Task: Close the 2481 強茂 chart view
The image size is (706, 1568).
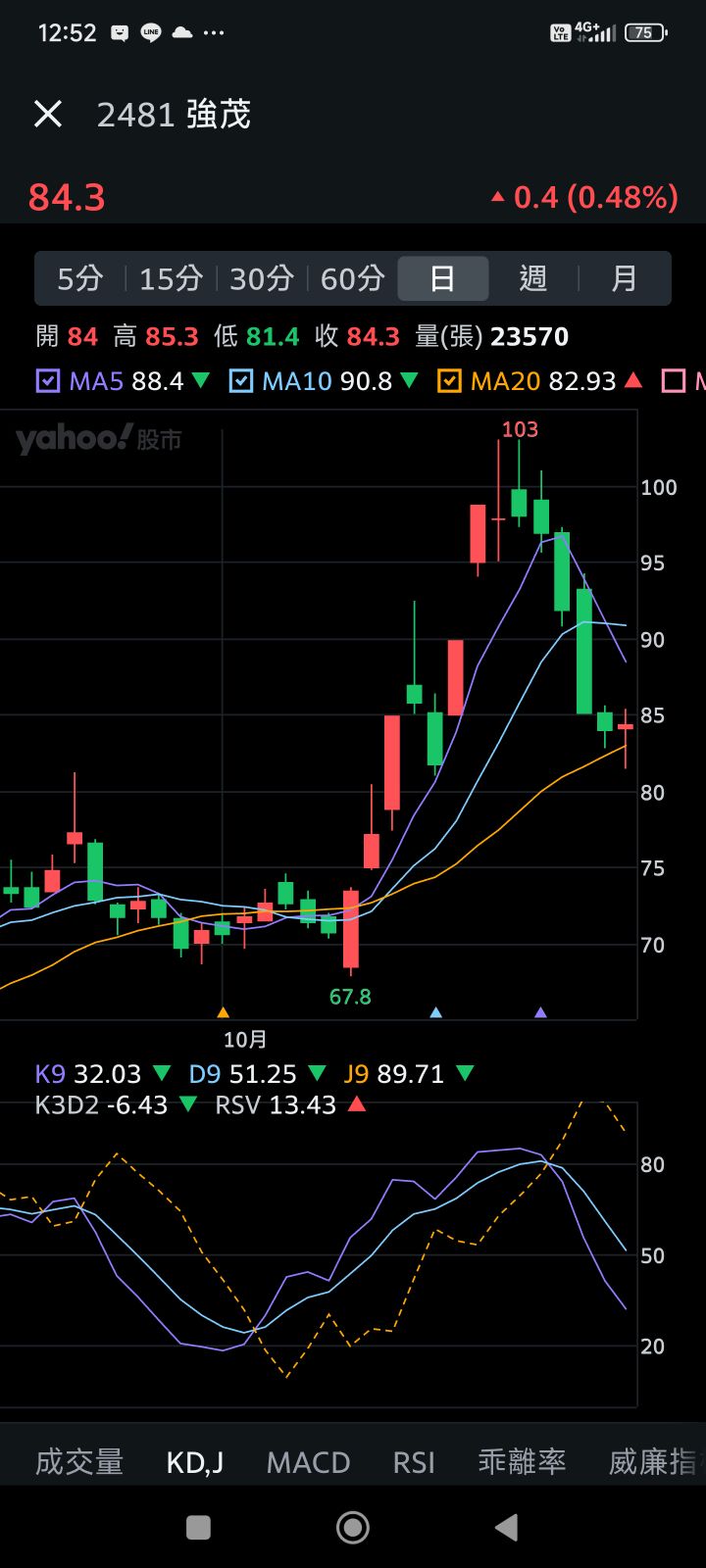Action: pyautogui.click(x=48, y=115)
